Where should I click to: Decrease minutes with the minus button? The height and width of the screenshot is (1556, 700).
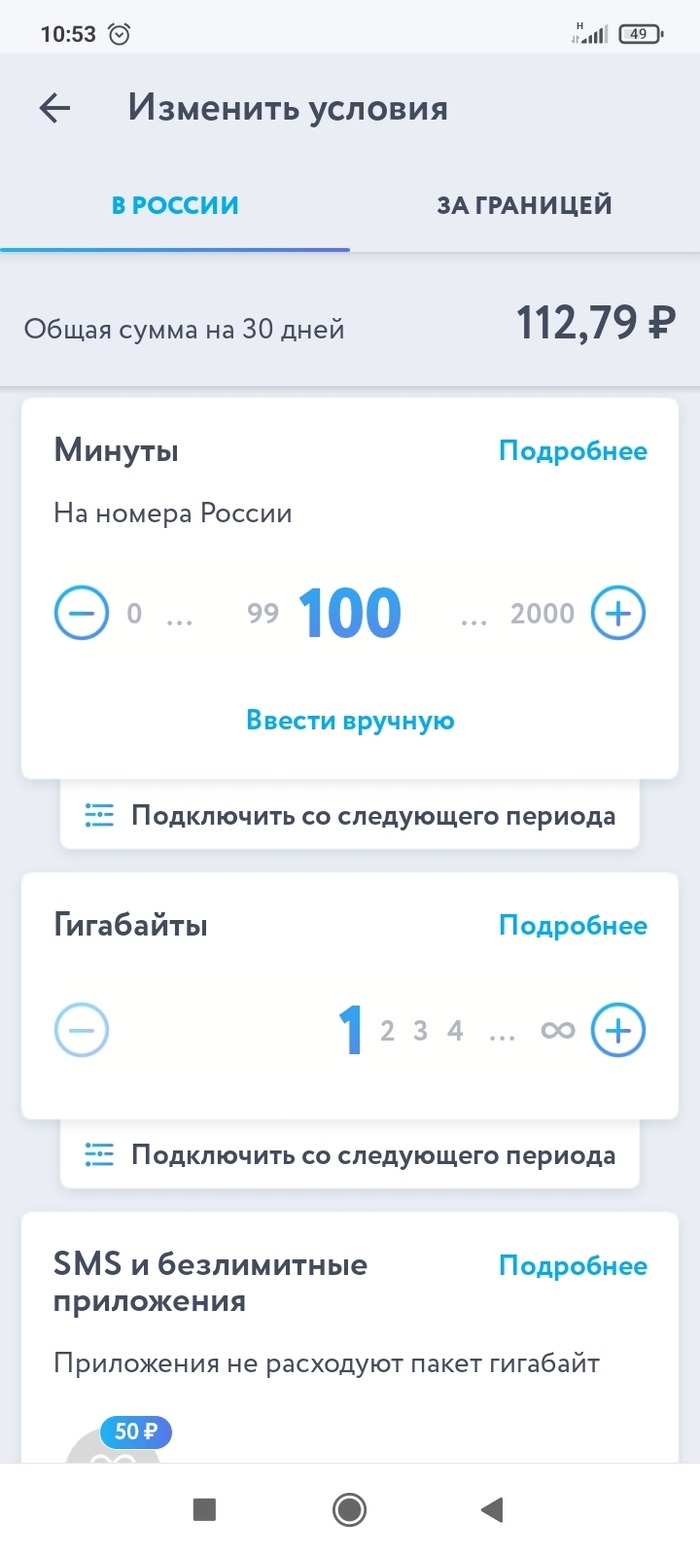(81, 613)
